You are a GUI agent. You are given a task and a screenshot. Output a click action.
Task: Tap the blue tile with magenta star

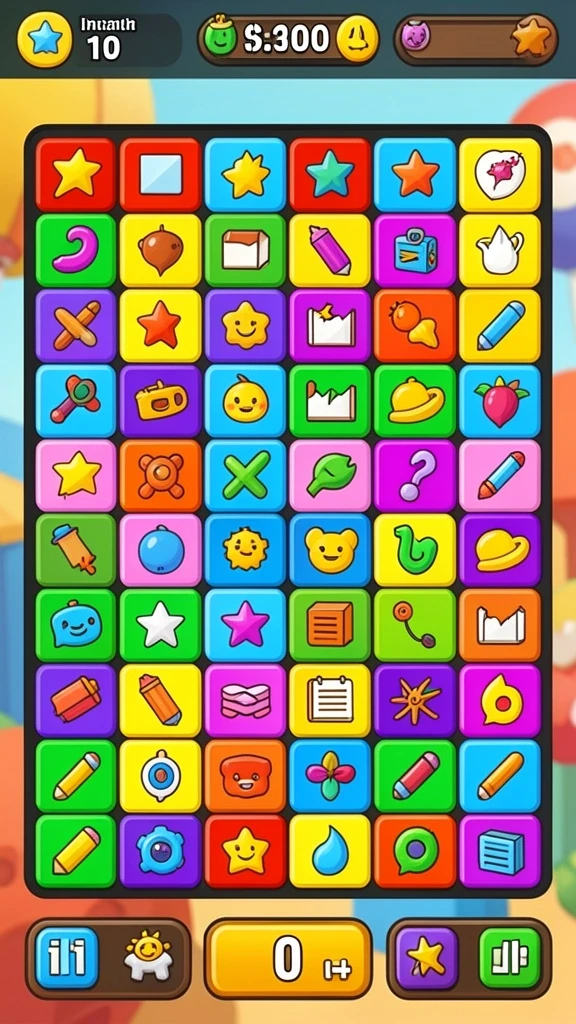(245, 625)
